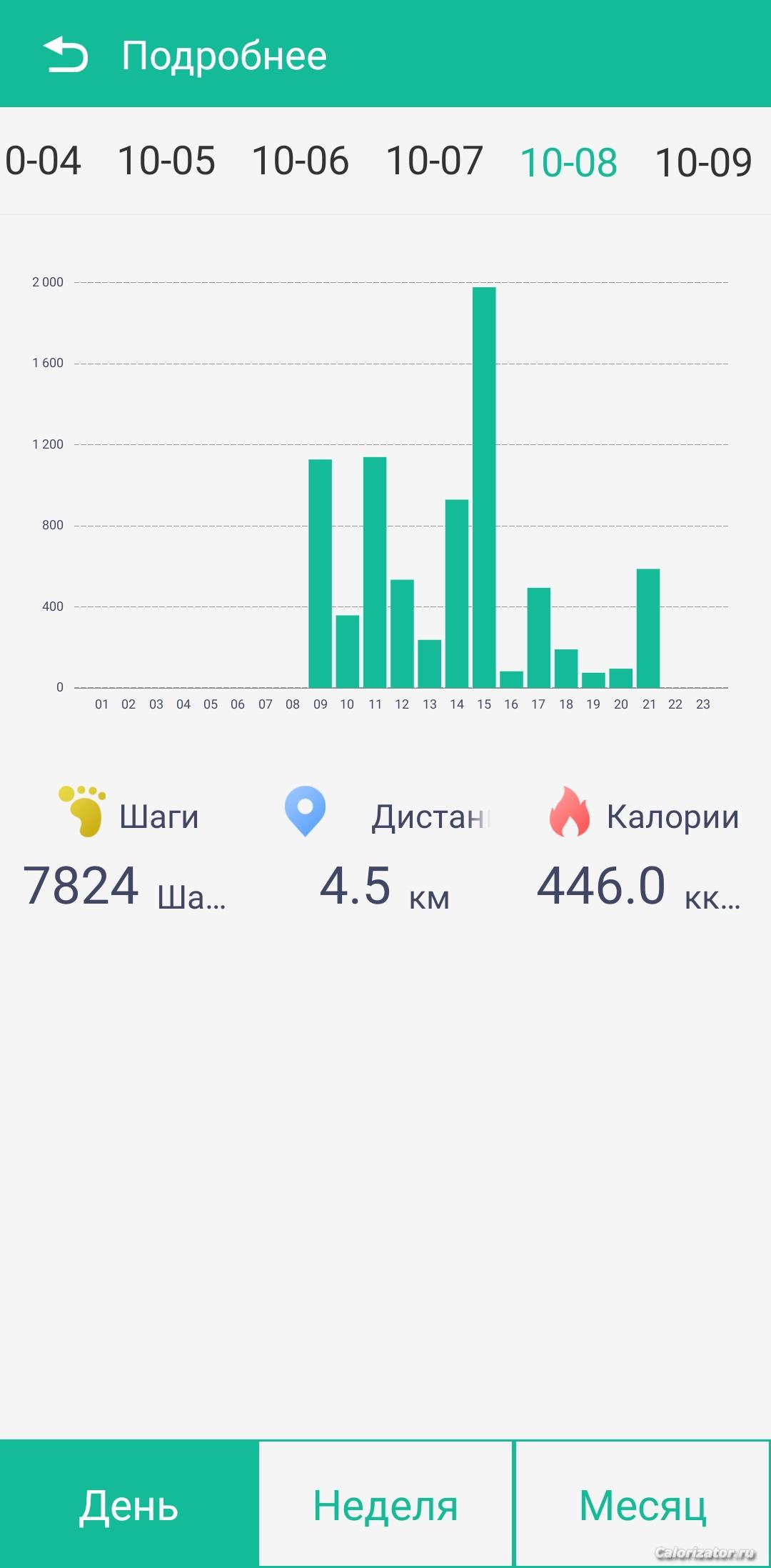Viewport: 771px width, 1568px height.
Task: Switch to the Неделя view
Action: point(385,1504)
